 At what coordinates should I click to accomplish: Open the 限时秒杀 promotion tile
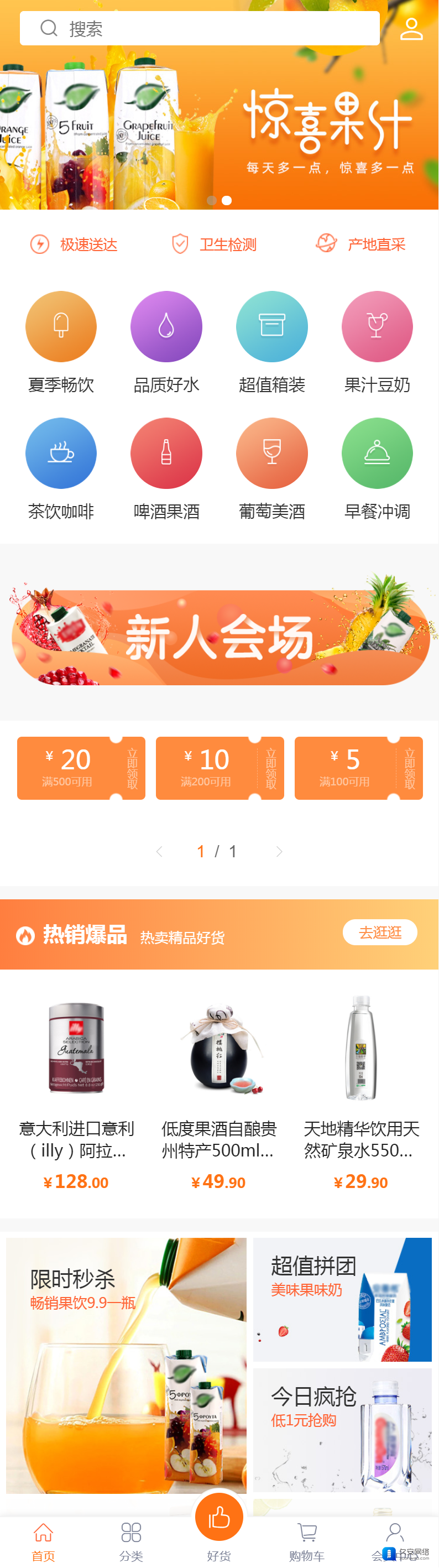click(x=126, y=1364)
